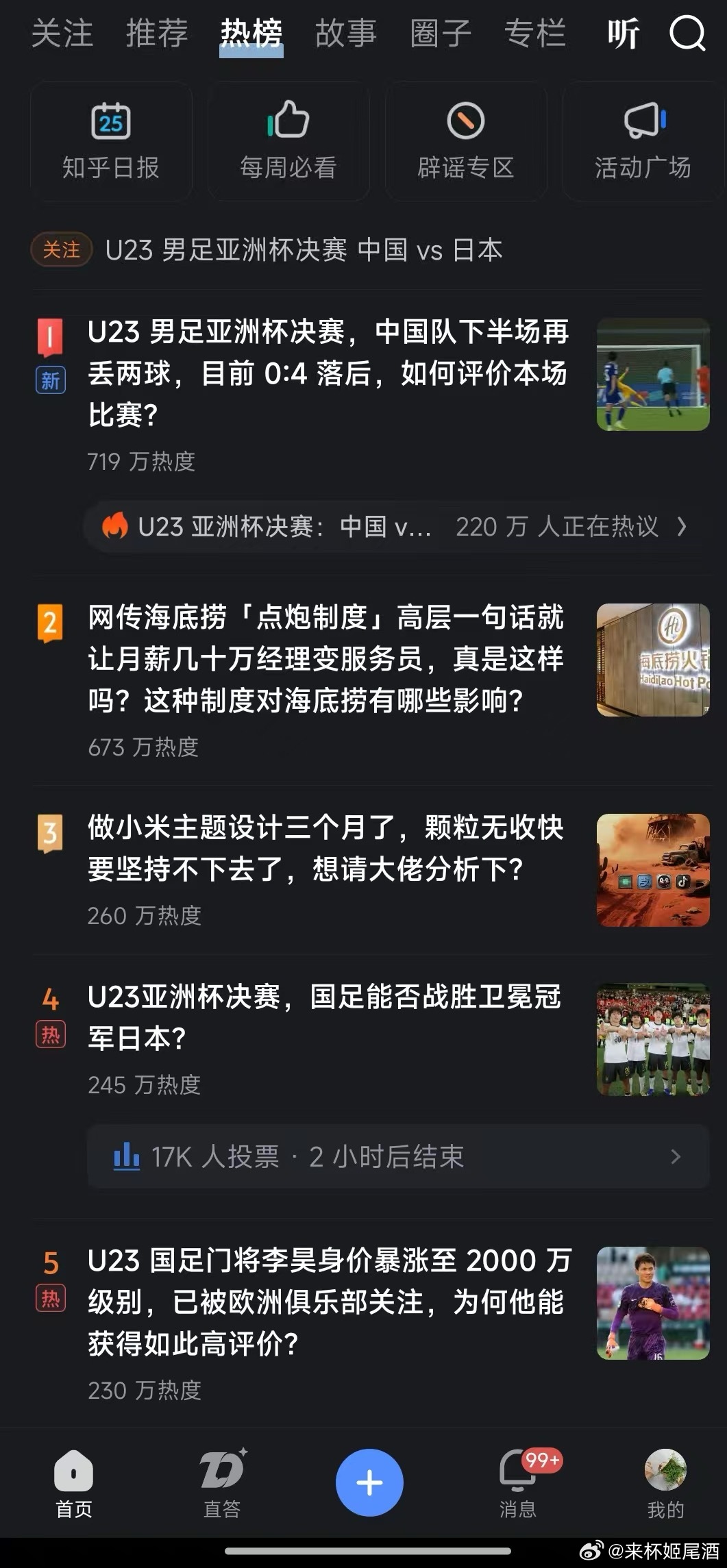Open 知乎日报 shortcut
The height and width of the screenshot is (1568, 727).
111,141
